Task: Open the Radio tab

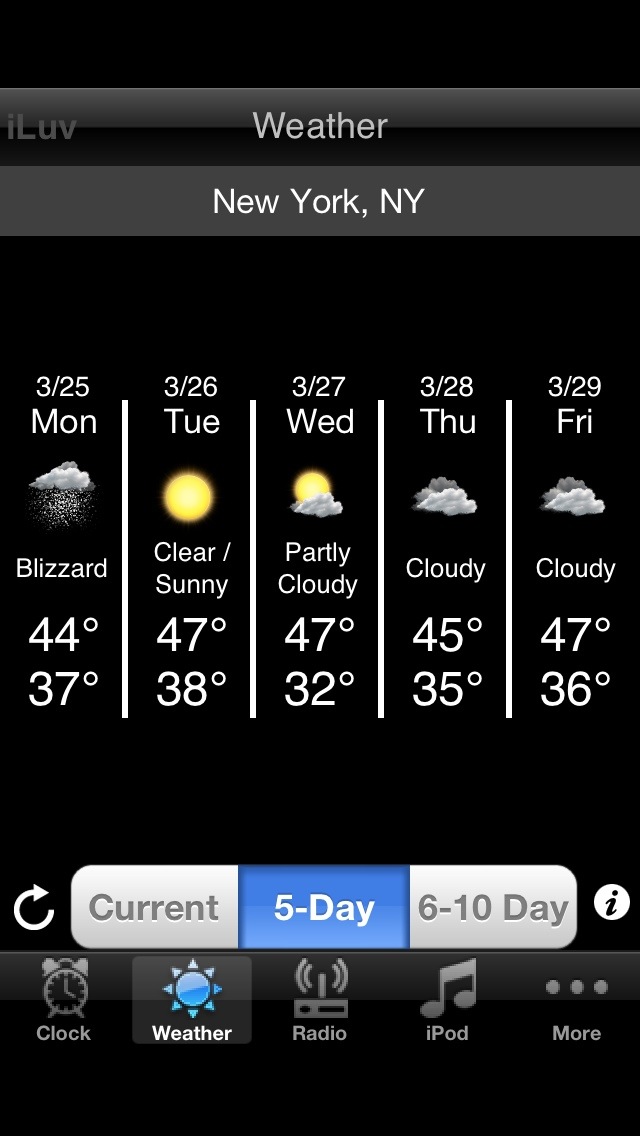Action: tap(320, 1001)
